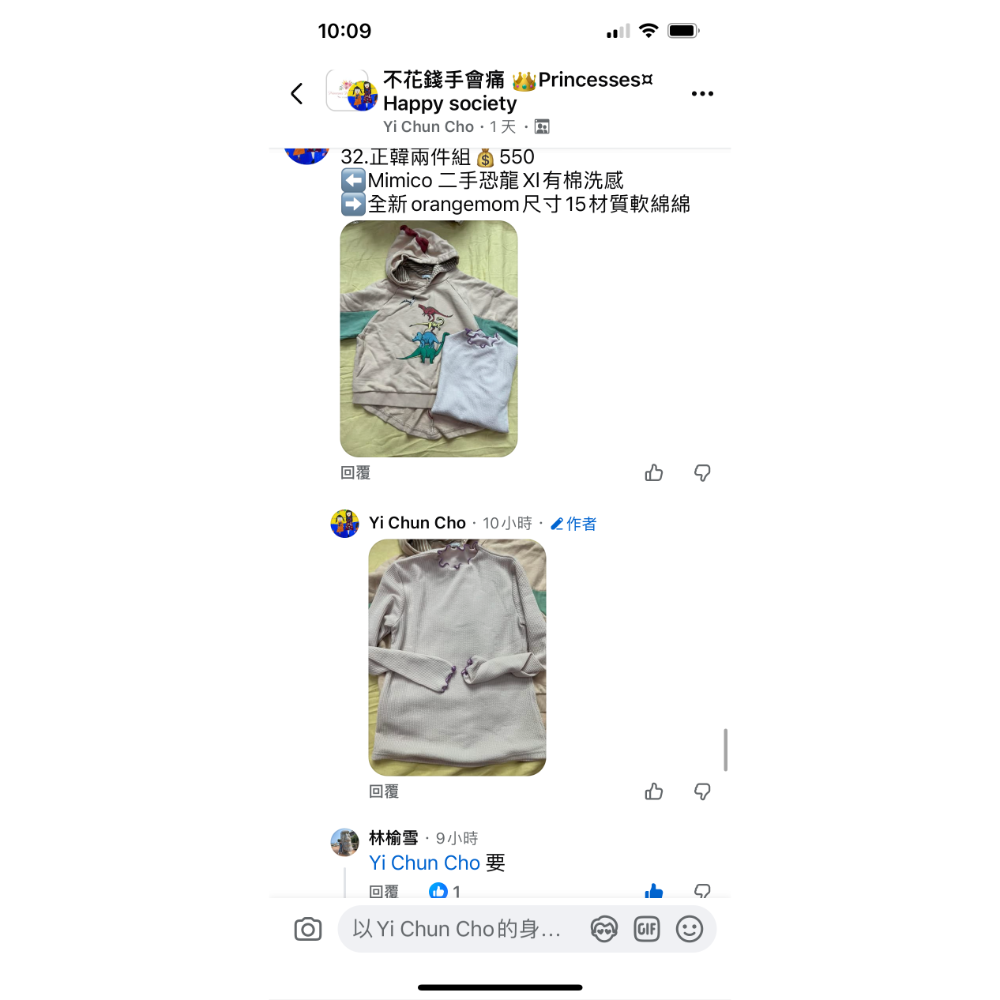Add a GIF to the comment
The image size is (1000, 1000).
pyautogui.click(x=647, y=930)
